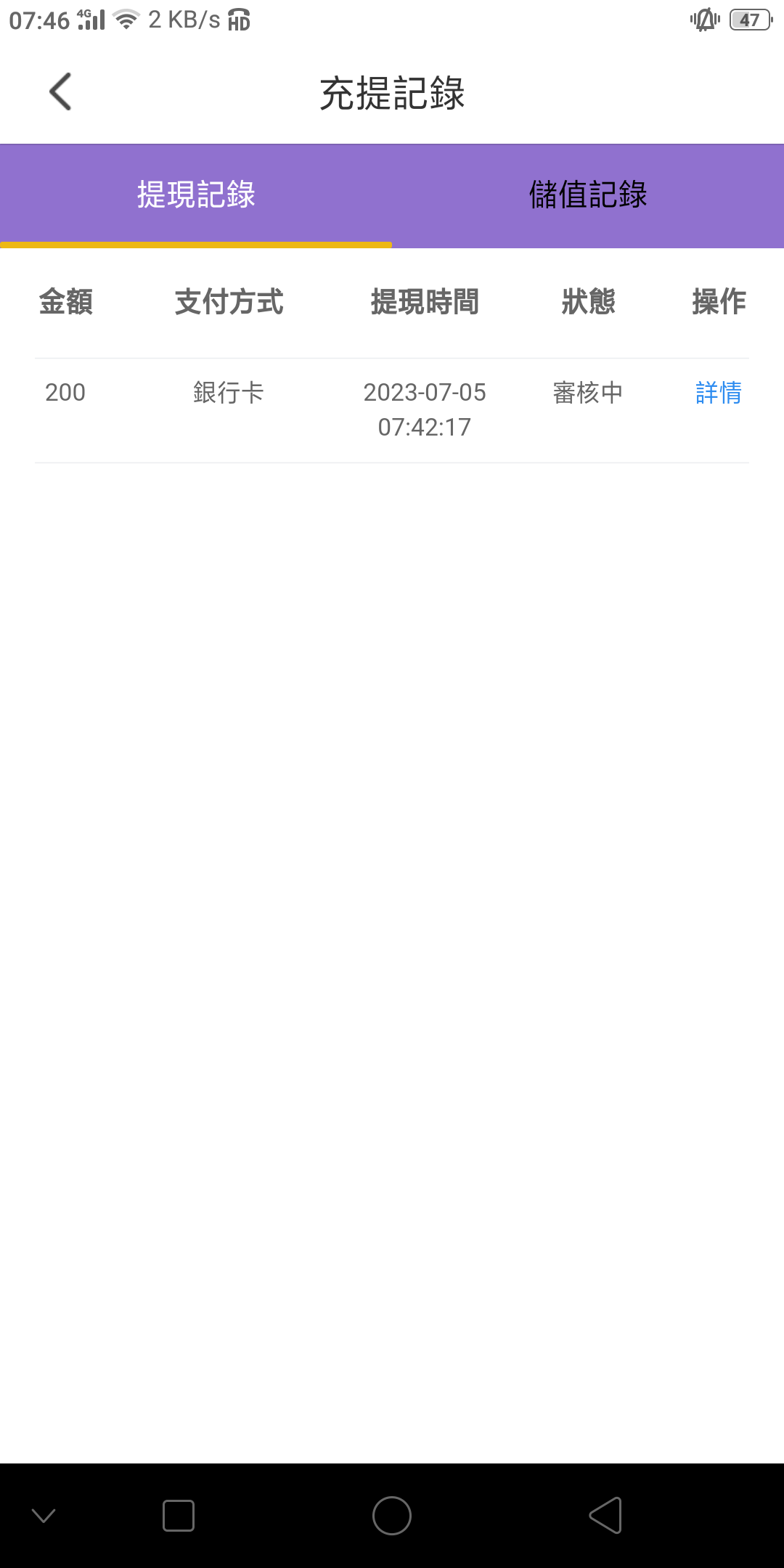The image size is (784, 1568).
Task: Switch to the 儲值記錄 tab
Action: pyautogui.click(x=588, y=194)
